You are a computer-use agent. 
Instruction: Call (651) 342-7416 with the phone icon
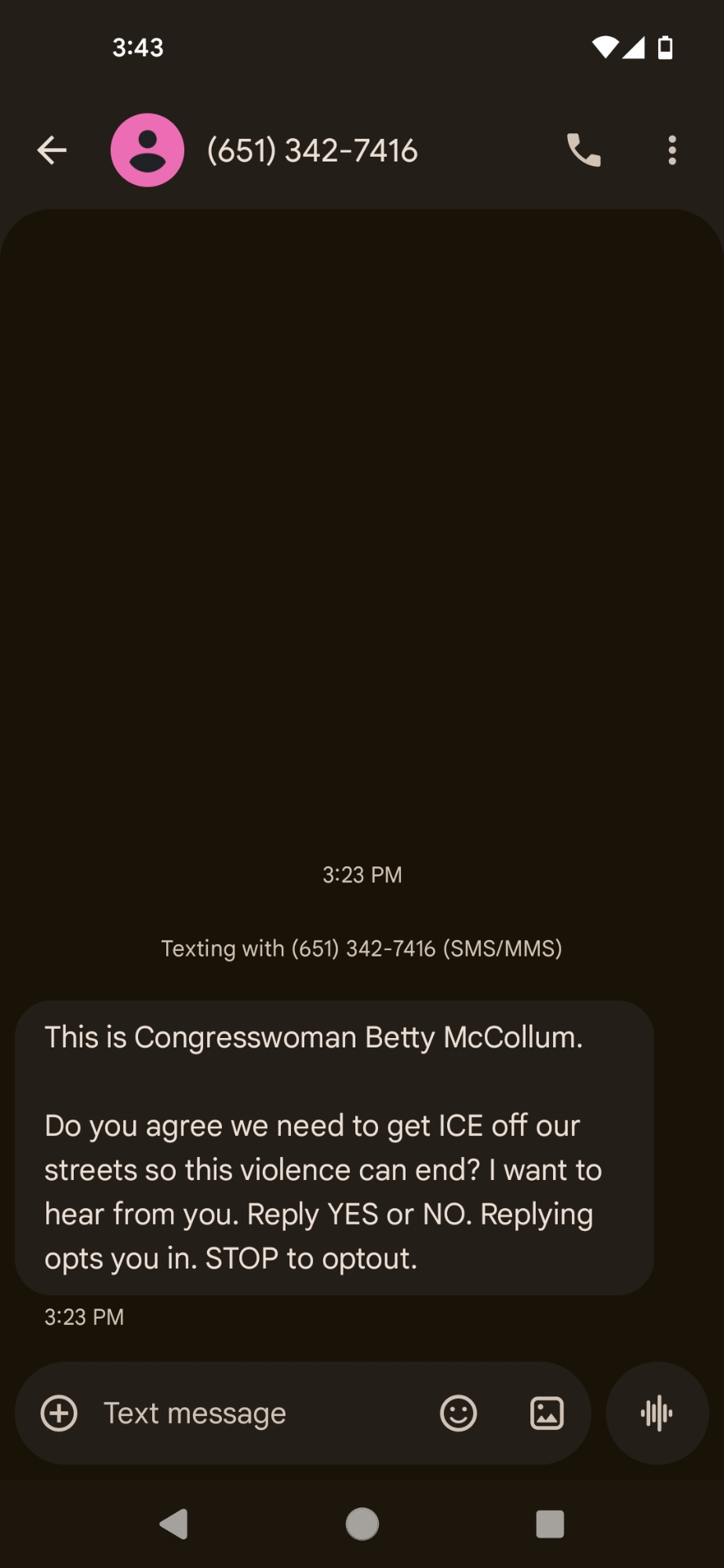584,150
